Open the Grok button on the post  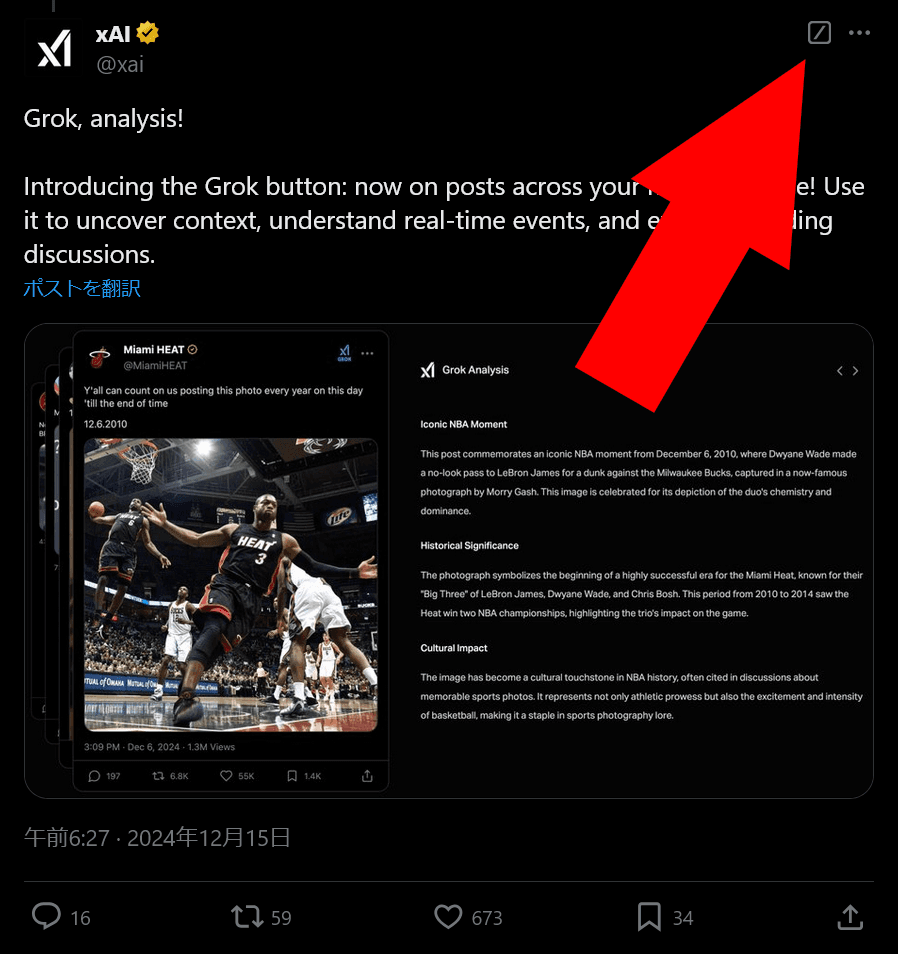tap(819, 33)
